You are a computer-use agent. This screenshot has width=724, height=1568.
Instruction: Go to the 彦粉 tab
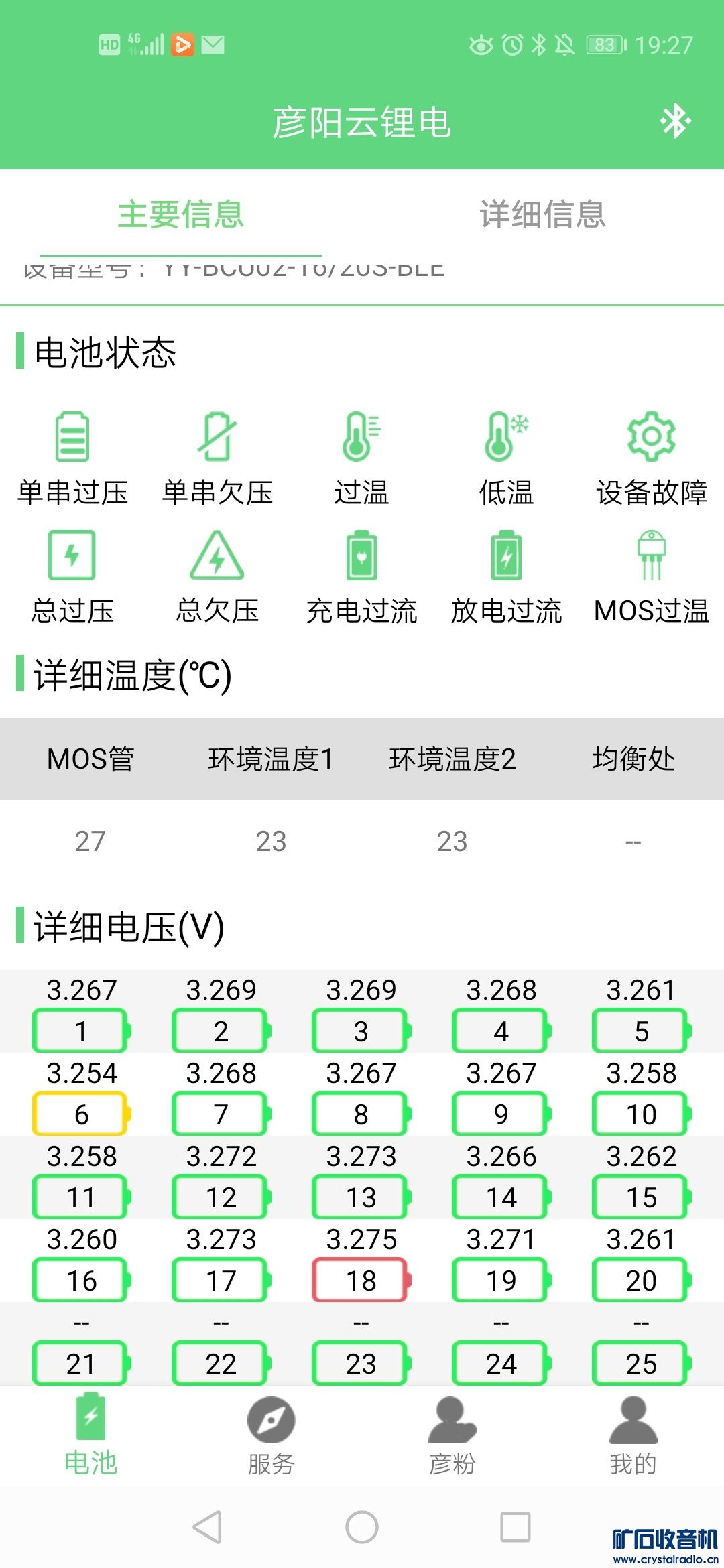(452, 1434)
